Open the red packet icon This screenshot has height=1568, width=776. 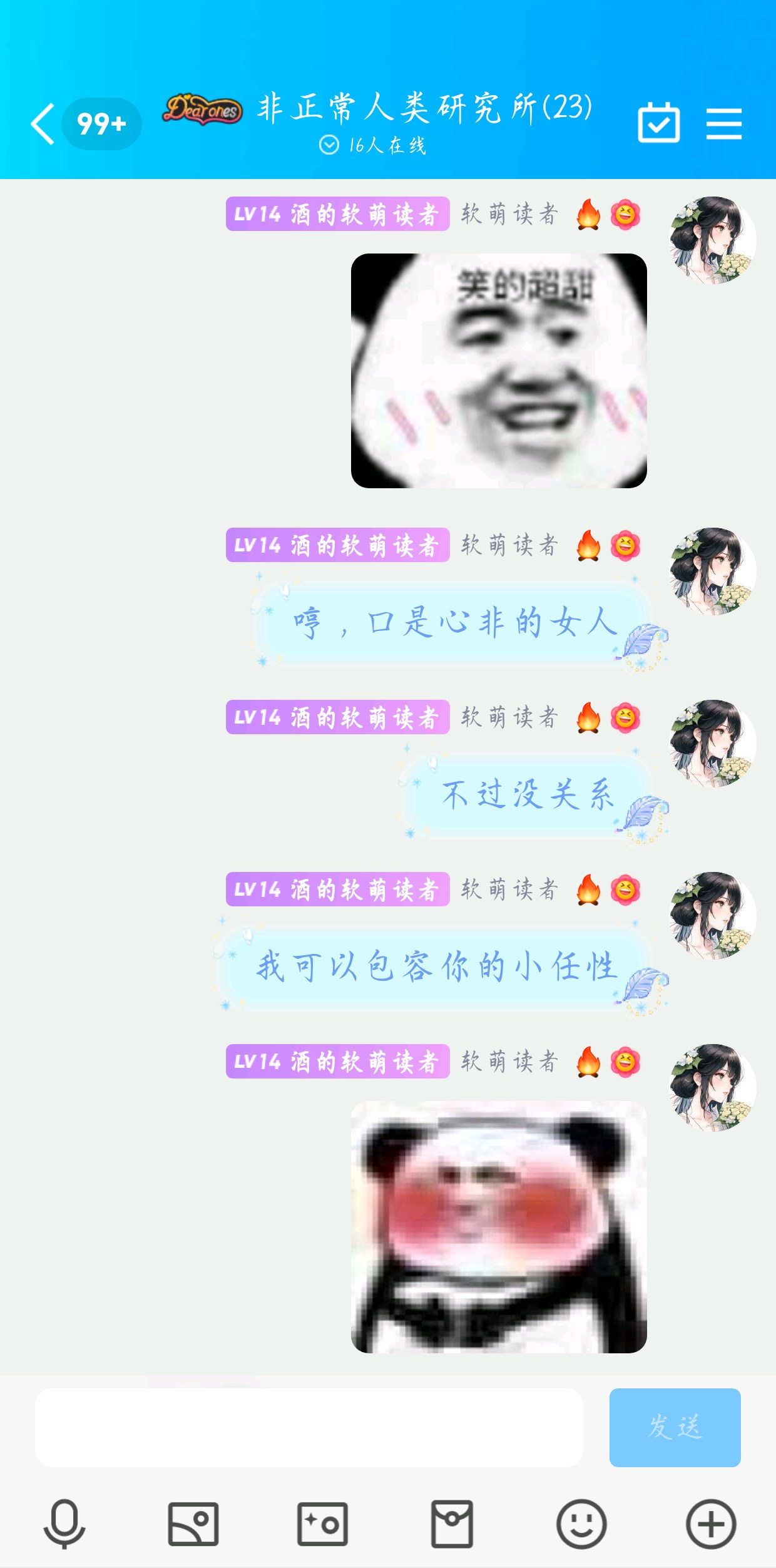click(452, 1524)
